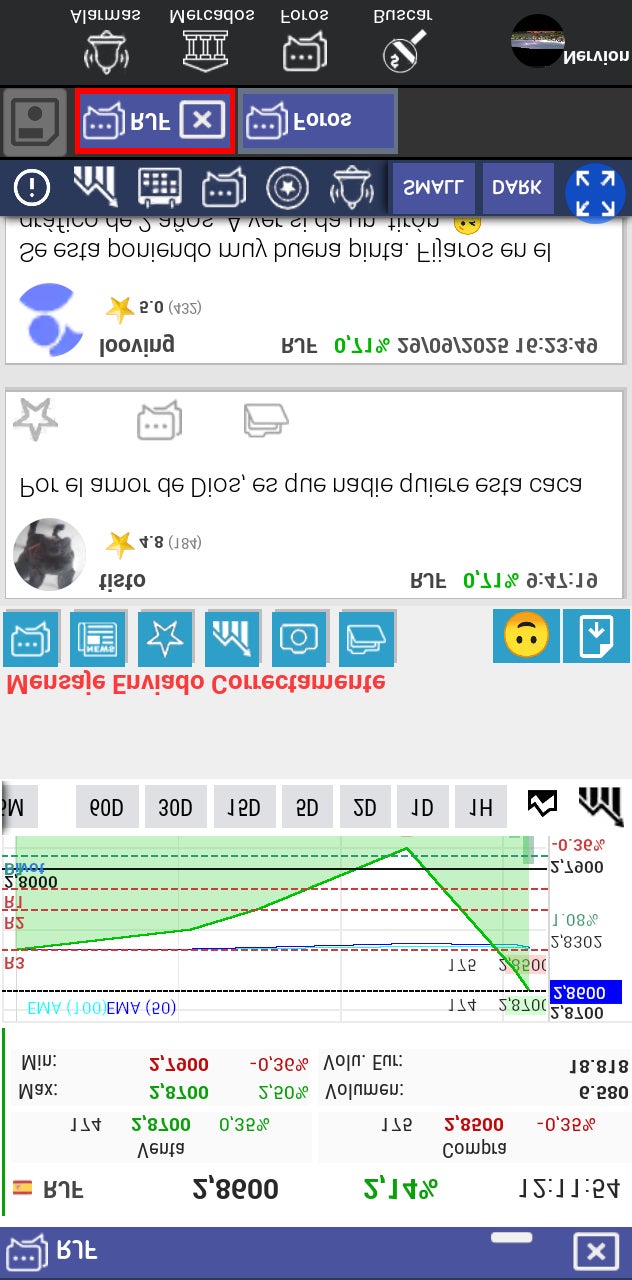Open the Nervion profile avatar
This screenshot has width=632, height=1280.
pos(538,42)
